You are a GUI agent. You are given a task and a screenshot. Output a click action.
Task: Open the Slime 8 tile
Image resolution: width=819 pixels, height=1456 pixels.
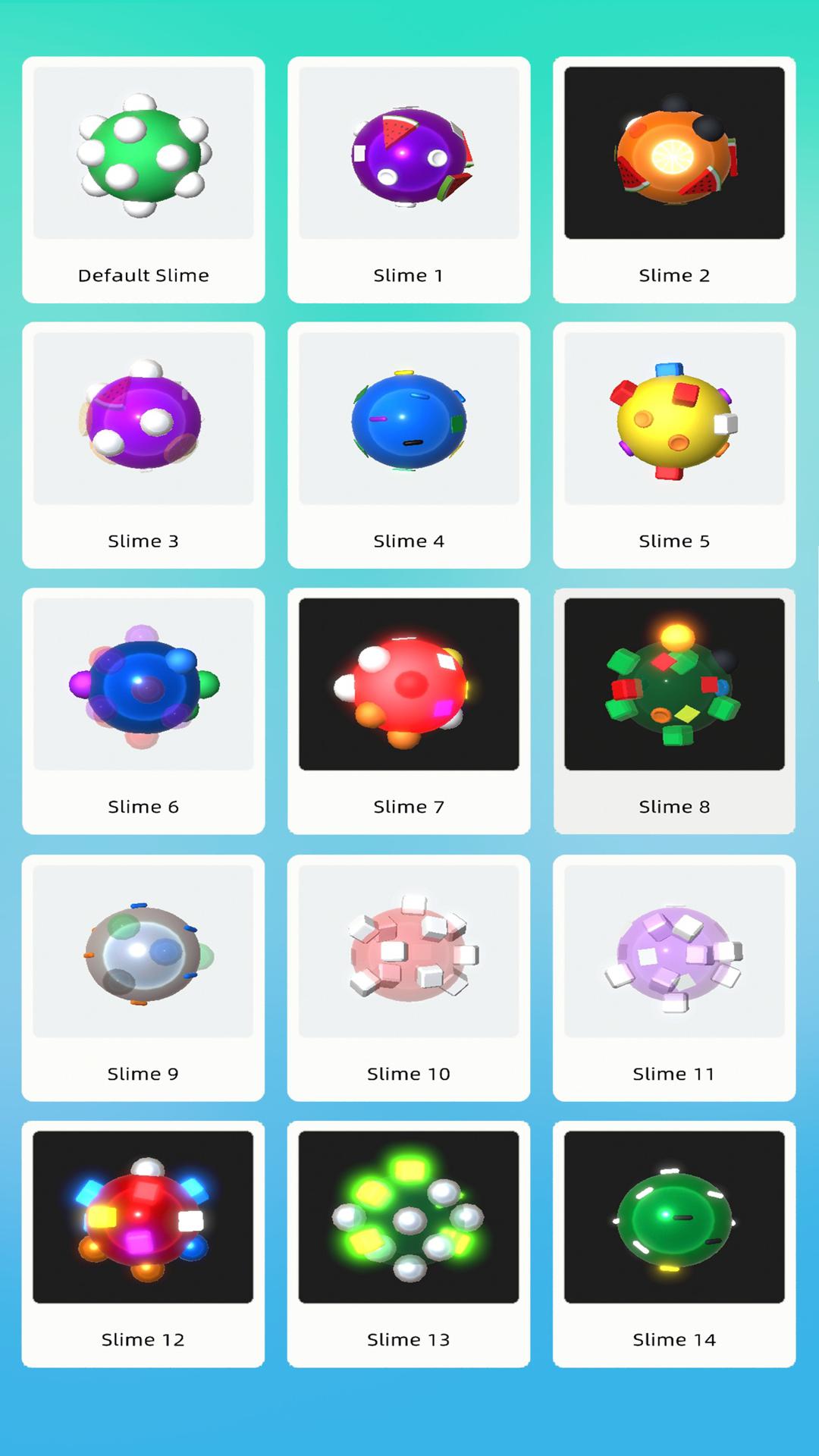click(x=674, y=711)
